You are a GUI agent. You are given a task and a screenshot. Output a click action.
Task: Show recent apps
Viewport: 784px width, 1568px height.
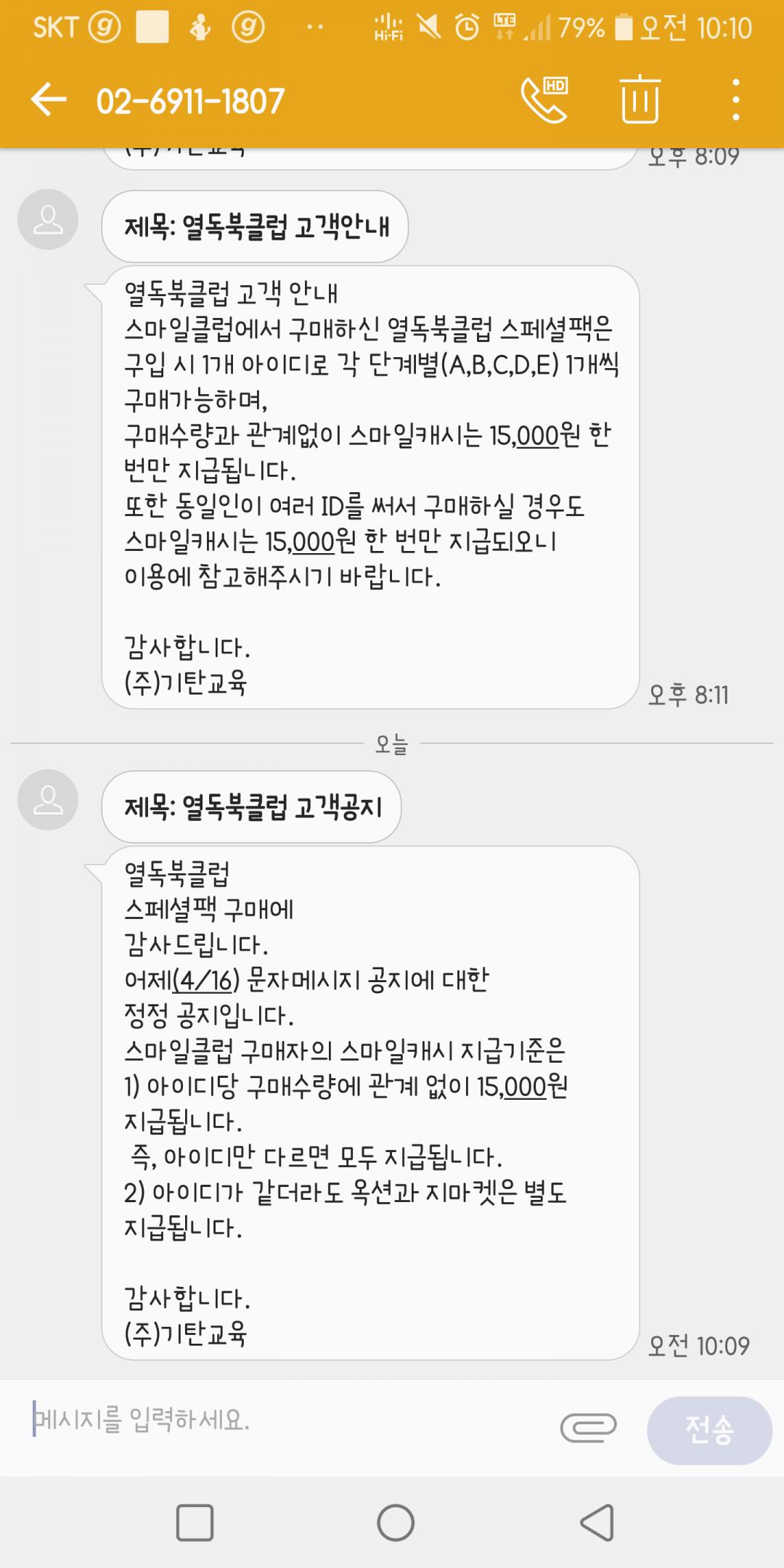[x=195, y=1522]
